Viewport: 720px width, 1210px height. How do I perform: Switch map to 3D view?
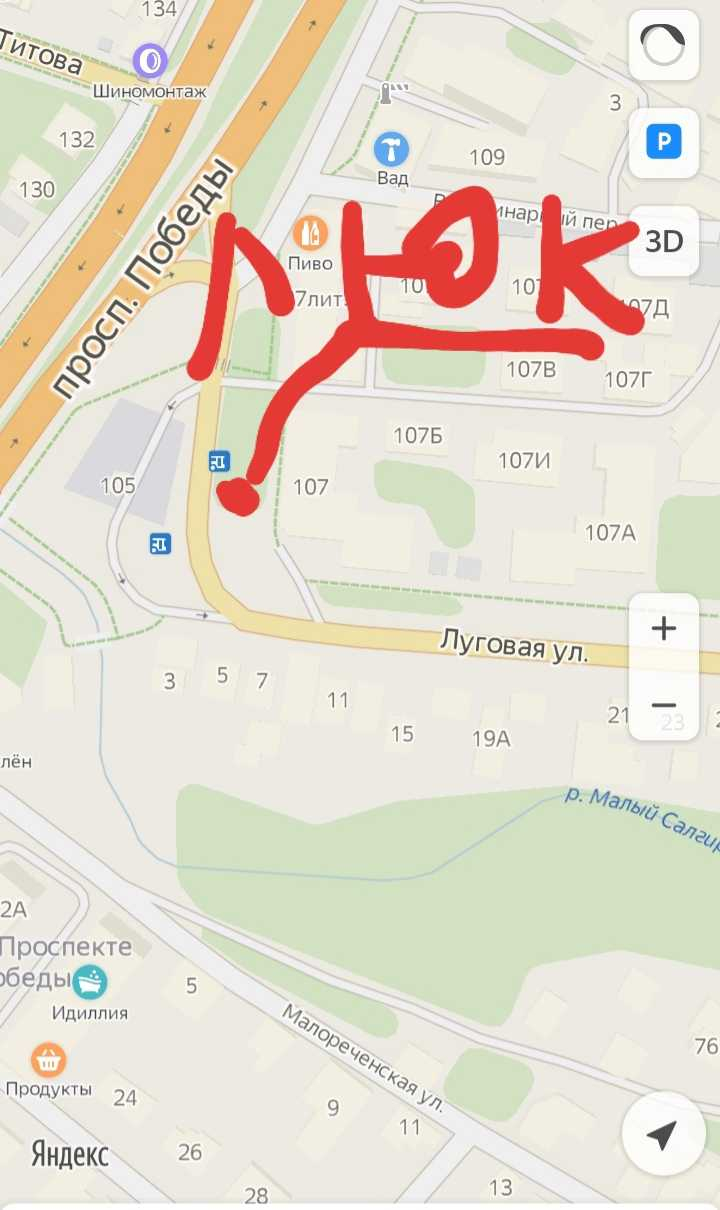click(x=663, y=241)
